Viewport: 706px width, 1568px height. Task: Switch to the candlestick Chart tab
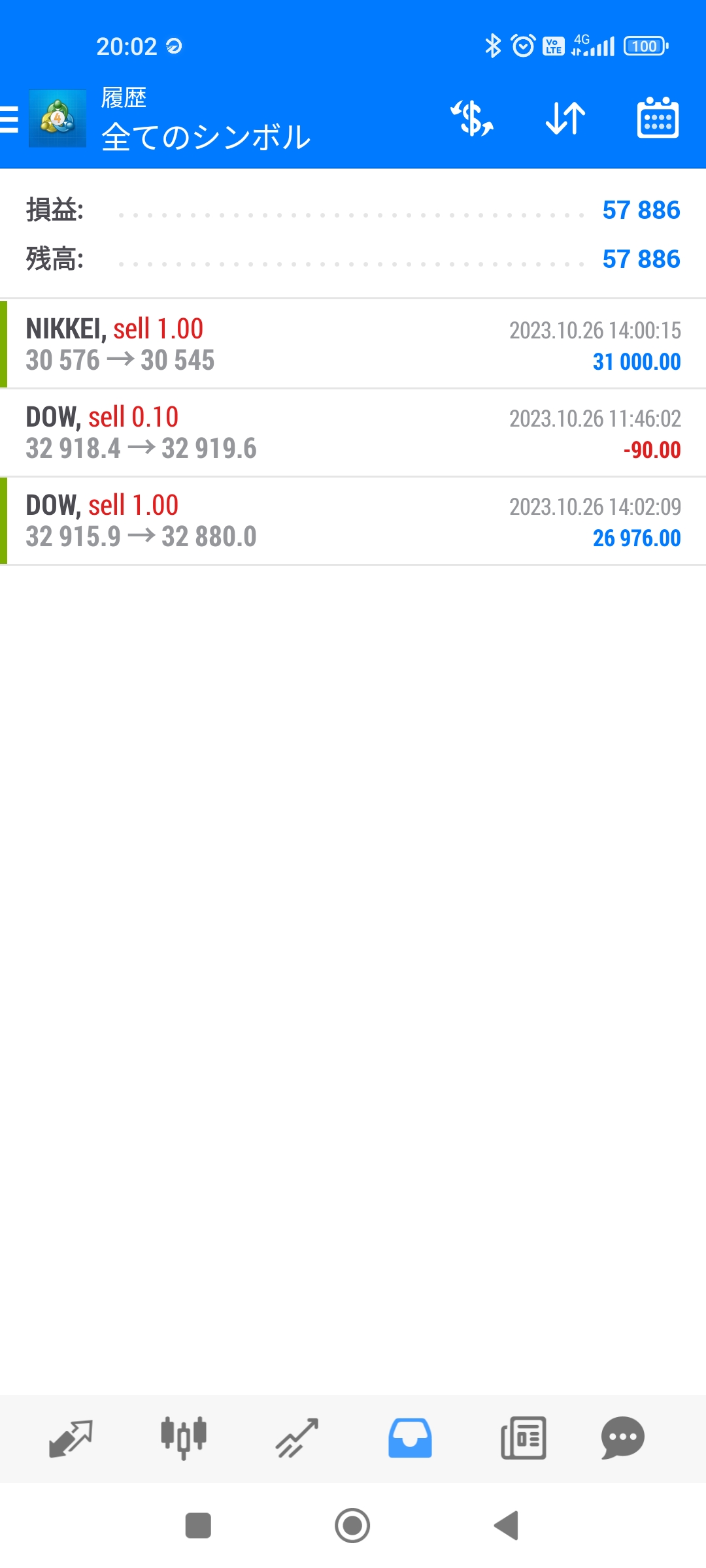click(x=184, y=1438)
